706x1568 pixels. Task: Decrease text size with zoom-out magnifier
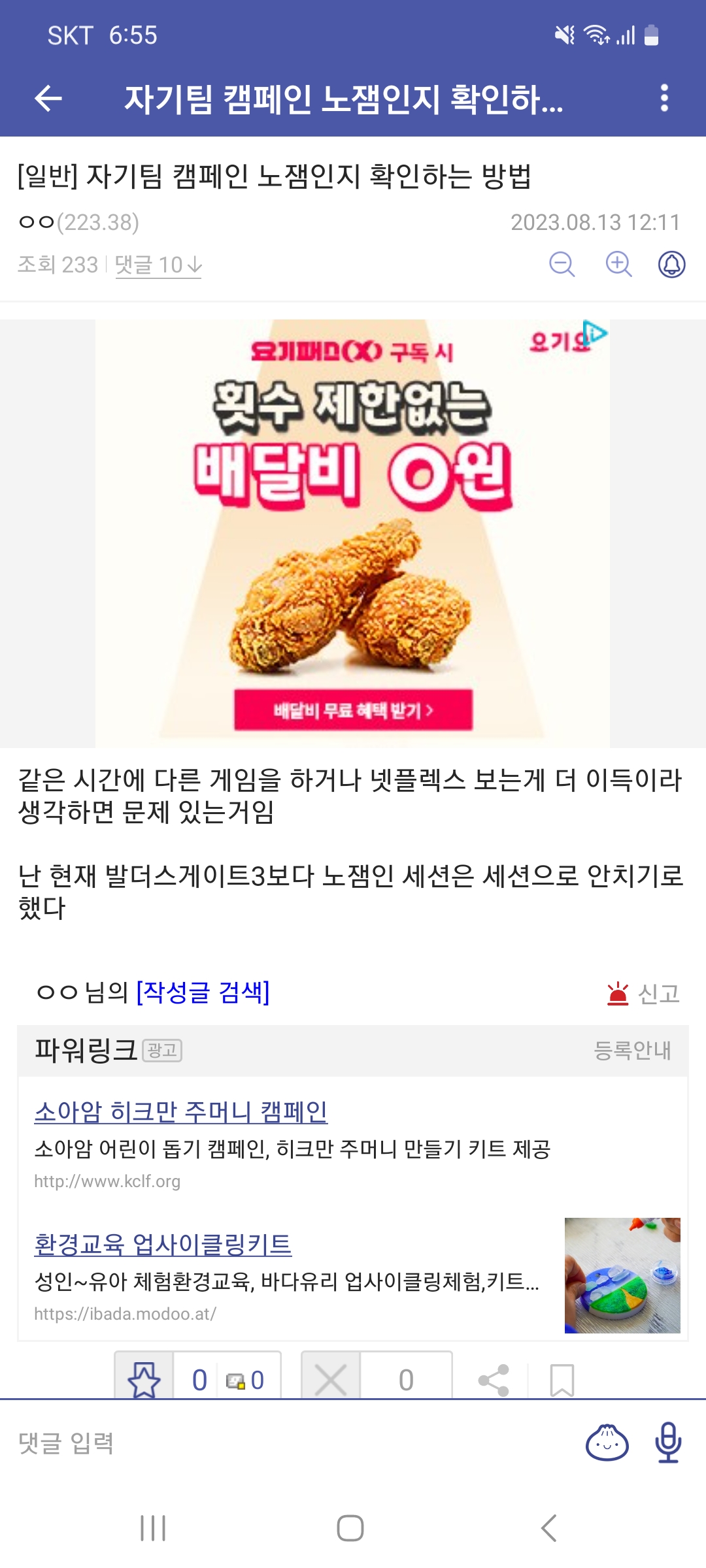[x=562, y=264]
